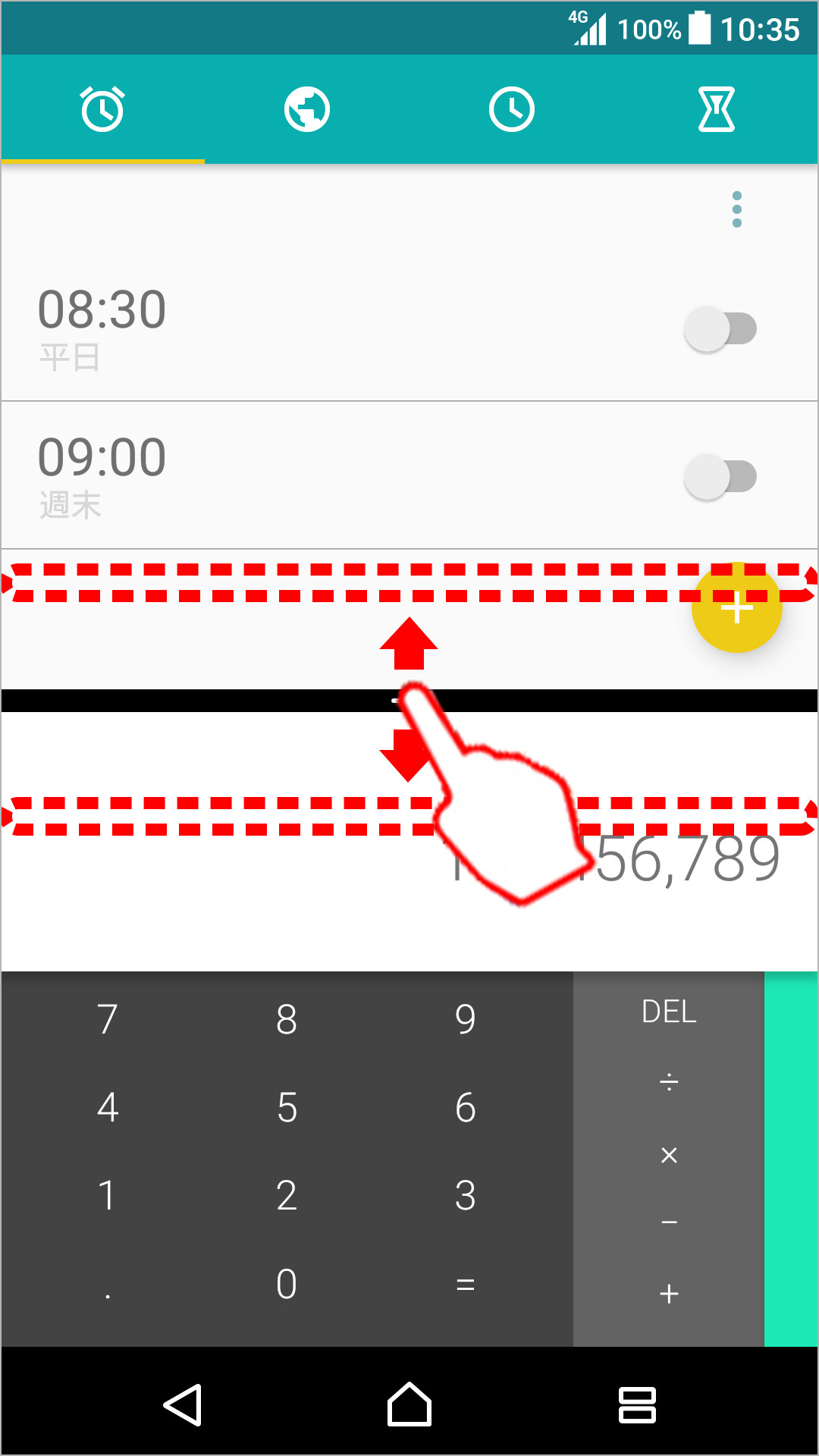
Task: Choose the multiplication operator key
Action: coord(669,1155)
